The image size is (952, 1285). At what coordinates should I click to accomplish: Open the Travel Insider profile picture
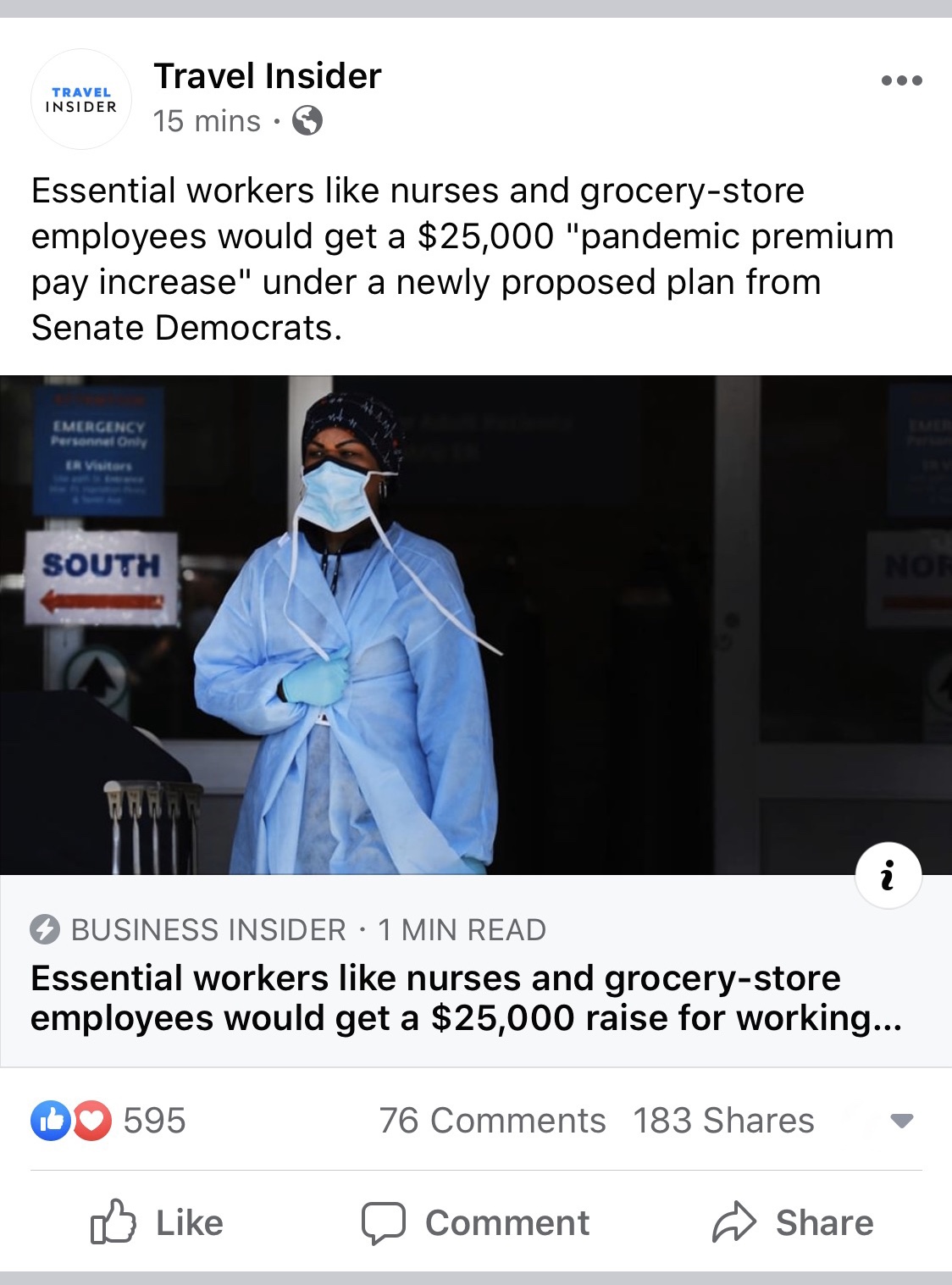point(81,100)
